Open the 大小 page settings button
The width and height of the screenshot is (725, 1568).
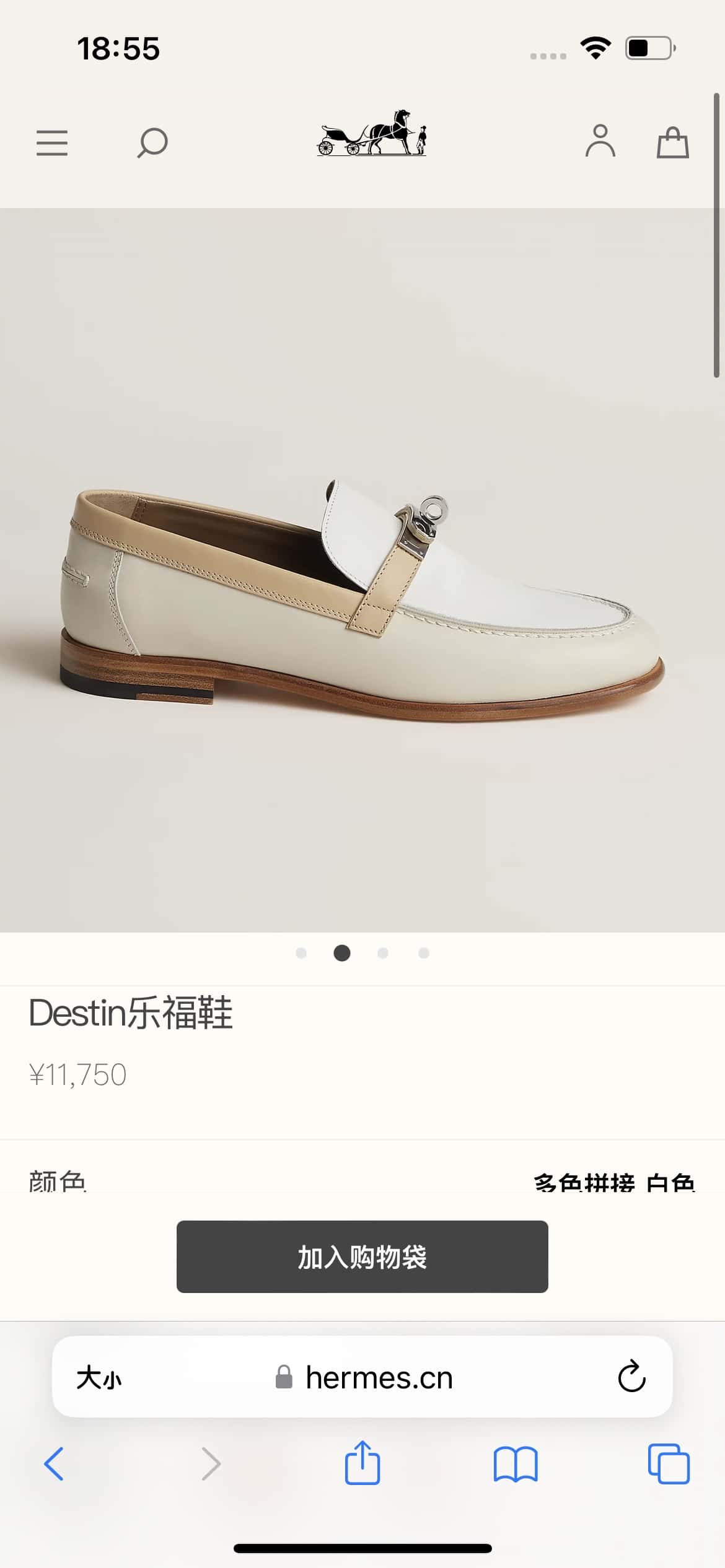click(x=99, y=1379)
